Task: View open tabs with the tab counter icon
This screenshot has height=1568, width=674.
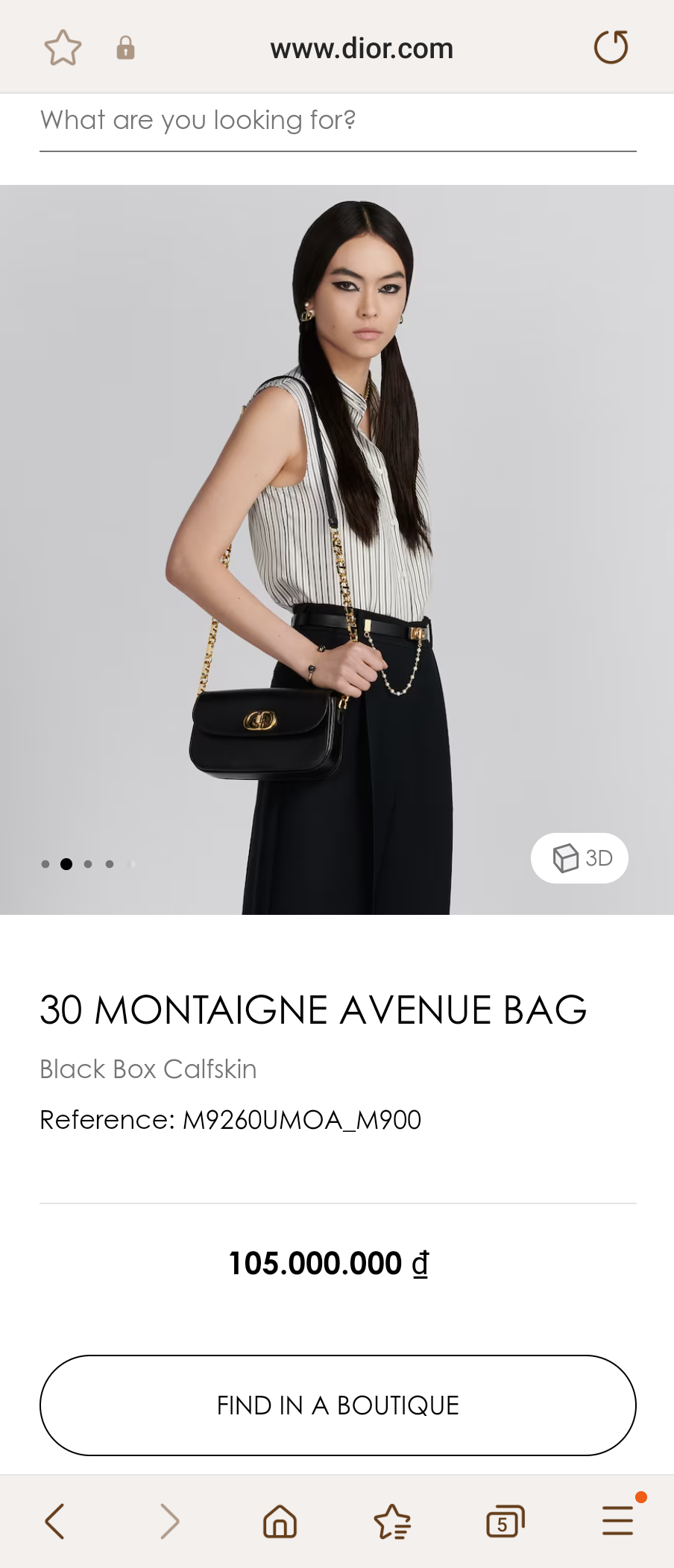Action: (x=505, y=1520)
